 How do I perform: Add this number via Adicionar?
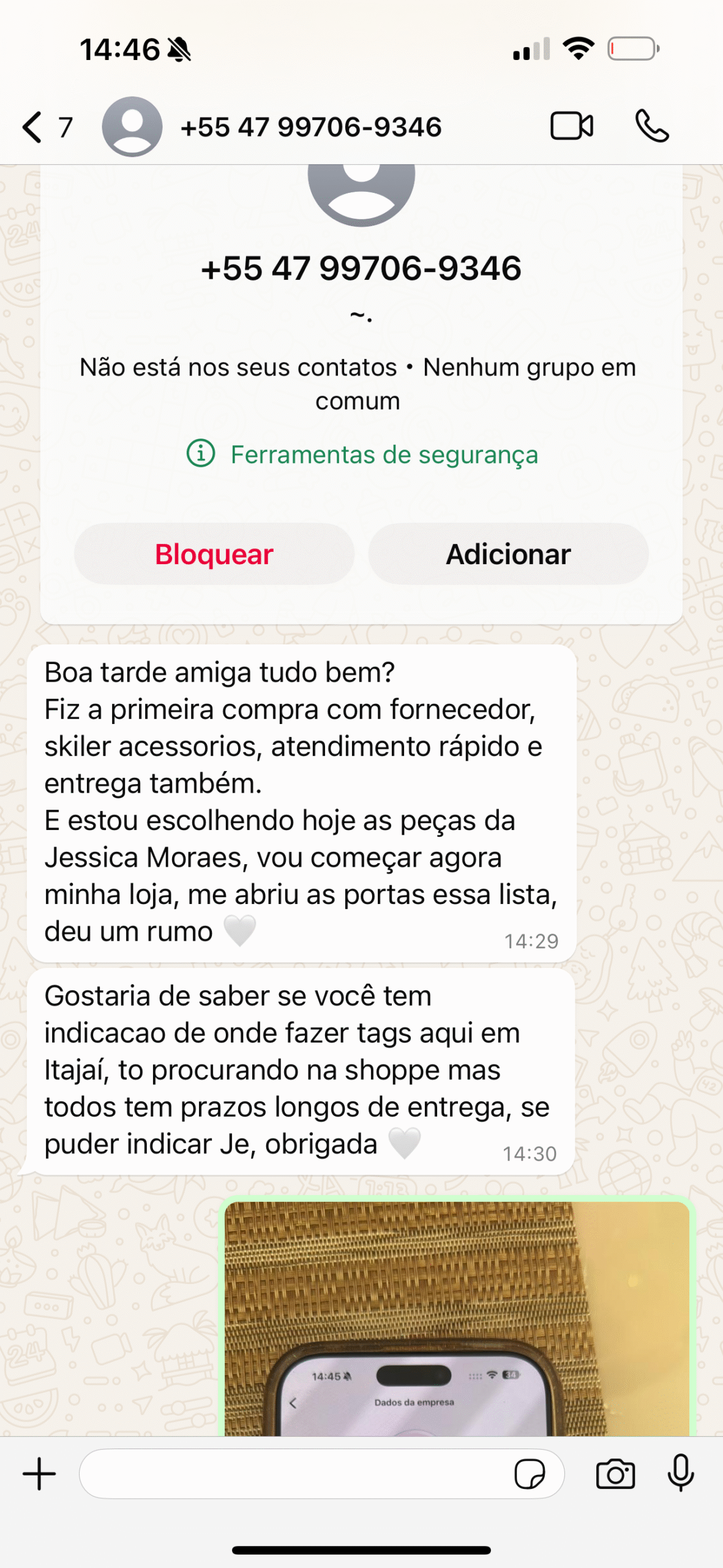pos(508,554)
